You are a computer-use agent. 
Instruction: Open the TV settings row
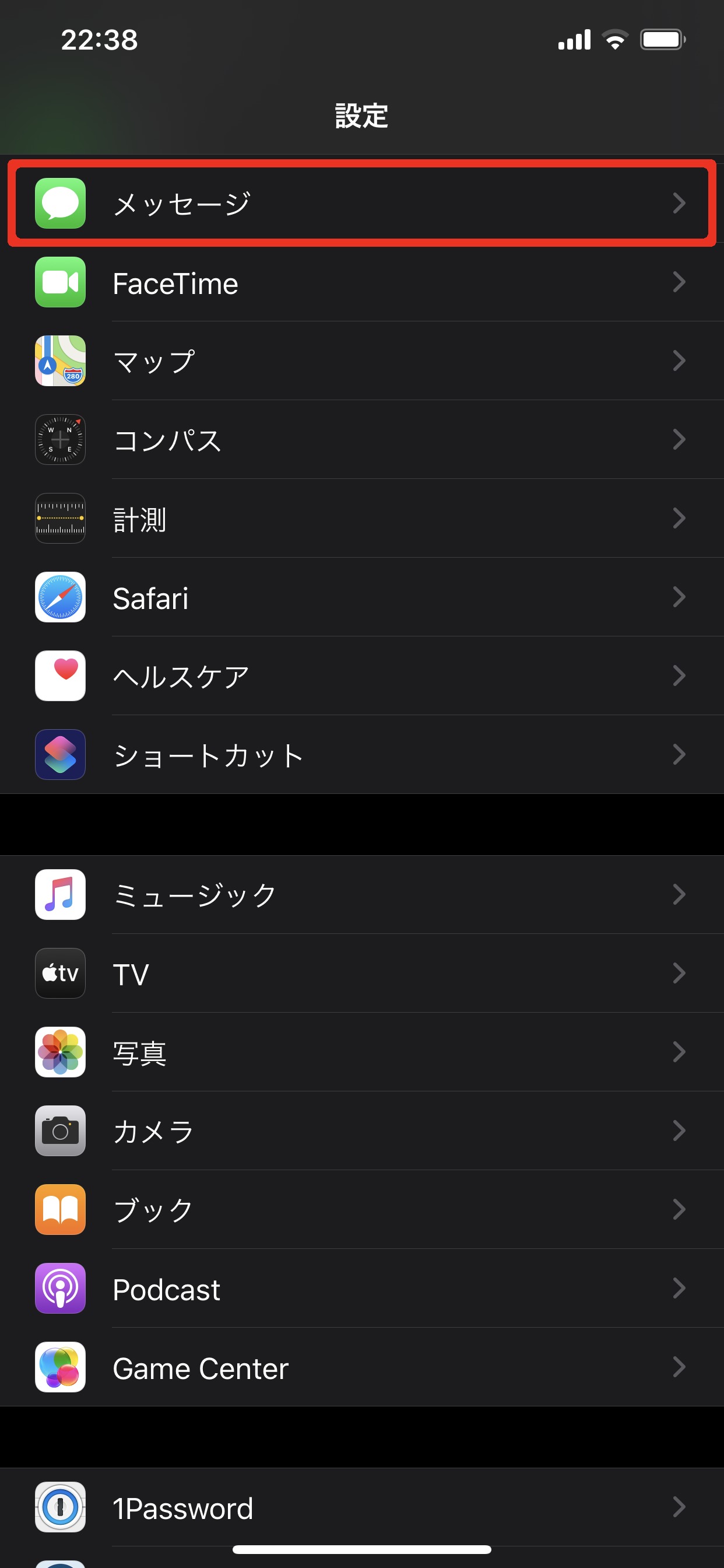pyautogui.click(x=361, y=974)
